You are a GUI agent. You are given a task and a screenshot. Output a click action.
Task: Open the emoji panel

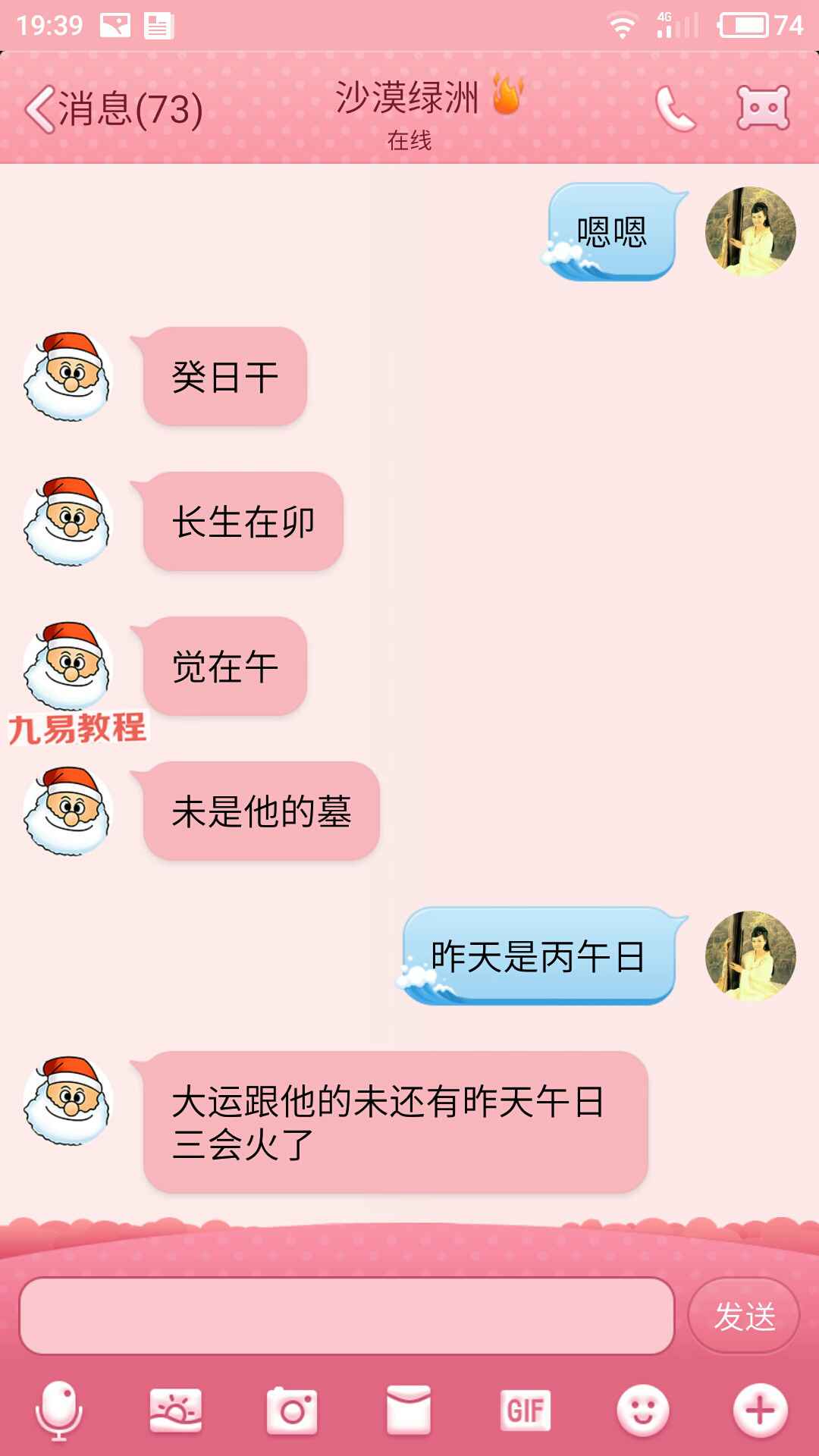click(642, 1410)
